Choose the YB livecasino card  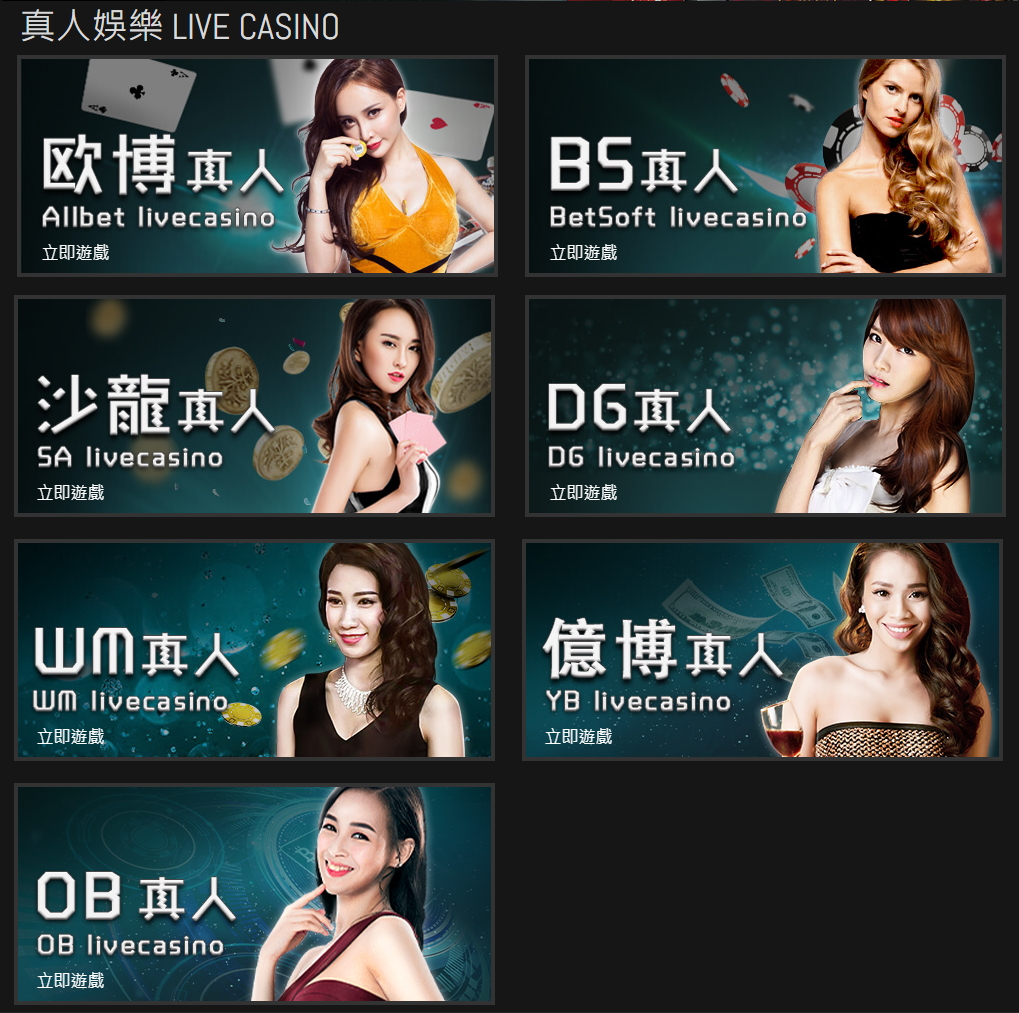pos(762,650)
